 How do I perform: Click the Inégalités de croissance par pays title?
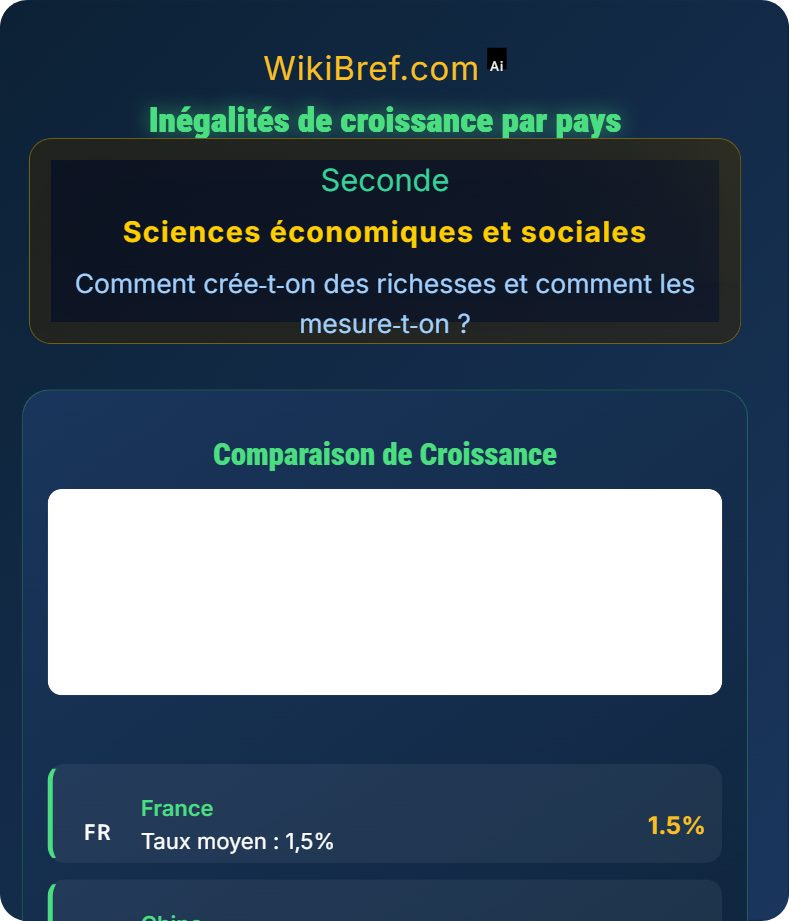coord(386,120)
